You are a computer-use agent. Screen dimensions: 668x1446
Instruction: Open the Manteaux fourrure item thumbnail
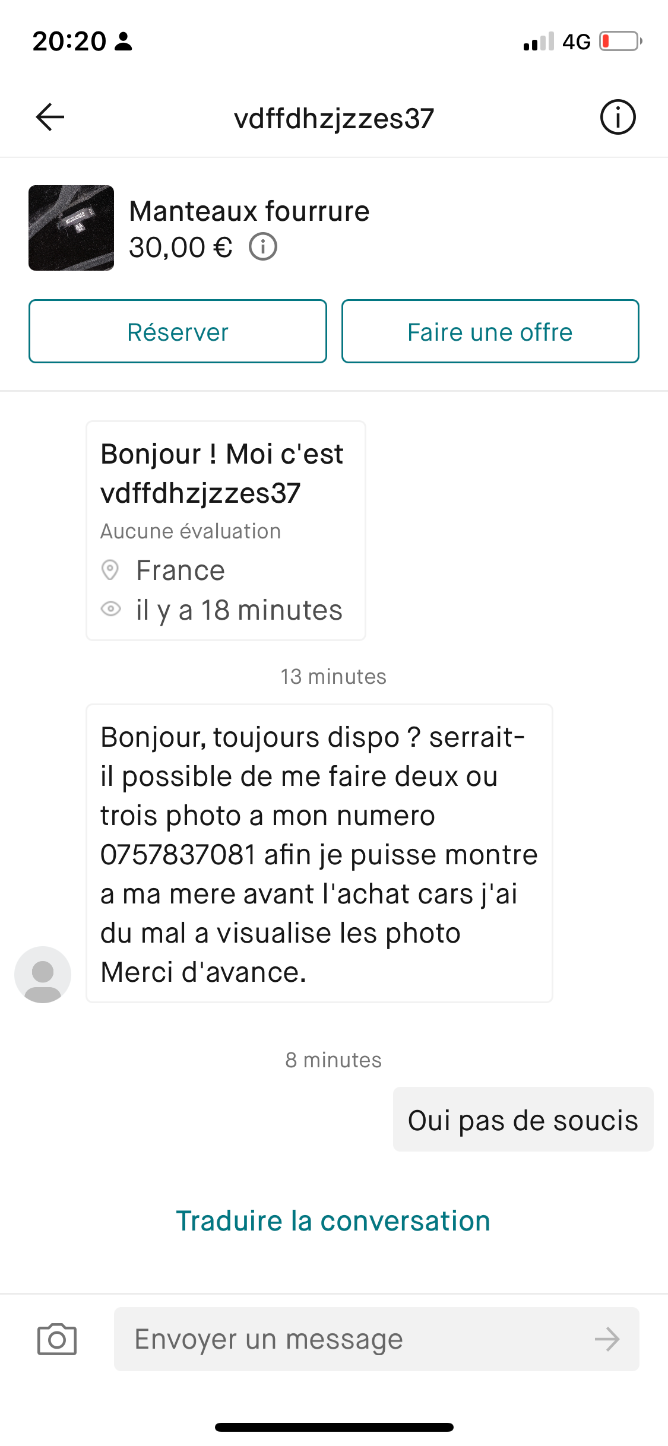pos(71,228)
